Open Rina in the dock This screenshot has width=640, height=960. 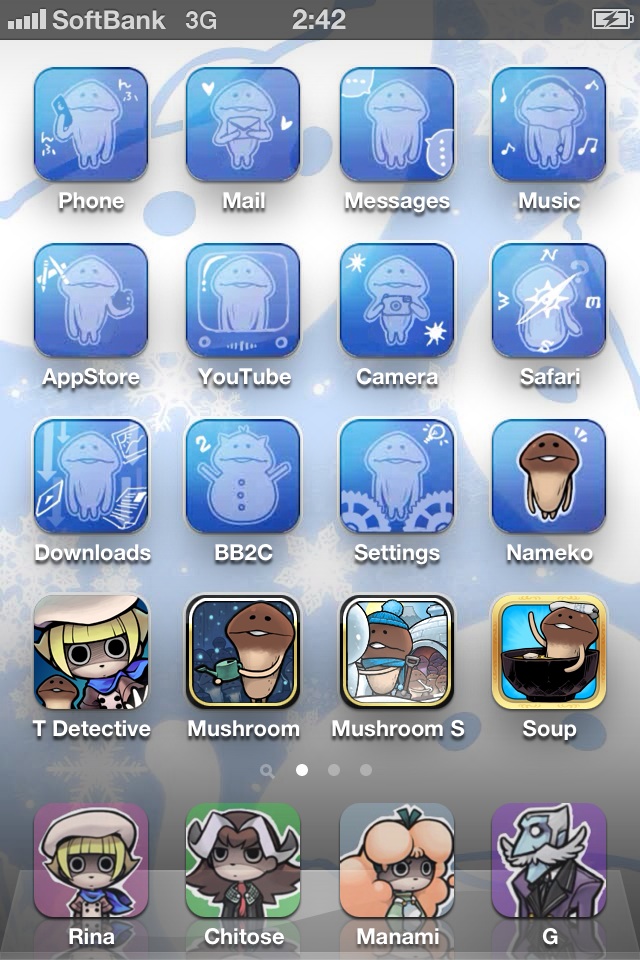[91, 860]
